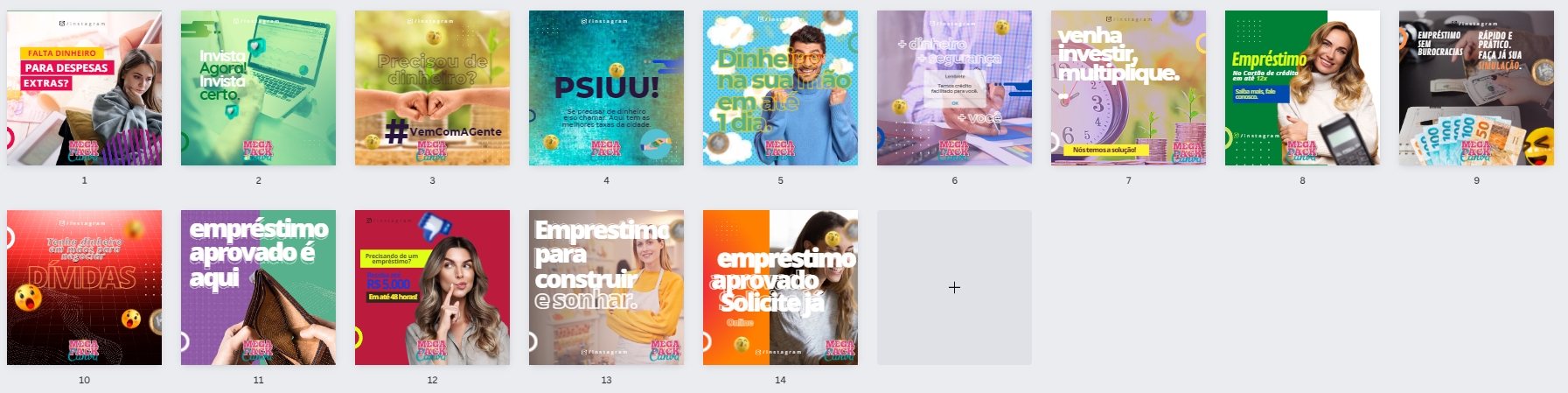Select page 2 'Invista Agora! Invista certo.'
The width and height of the screenshot is (1568, 393).
tap(258, 88)
